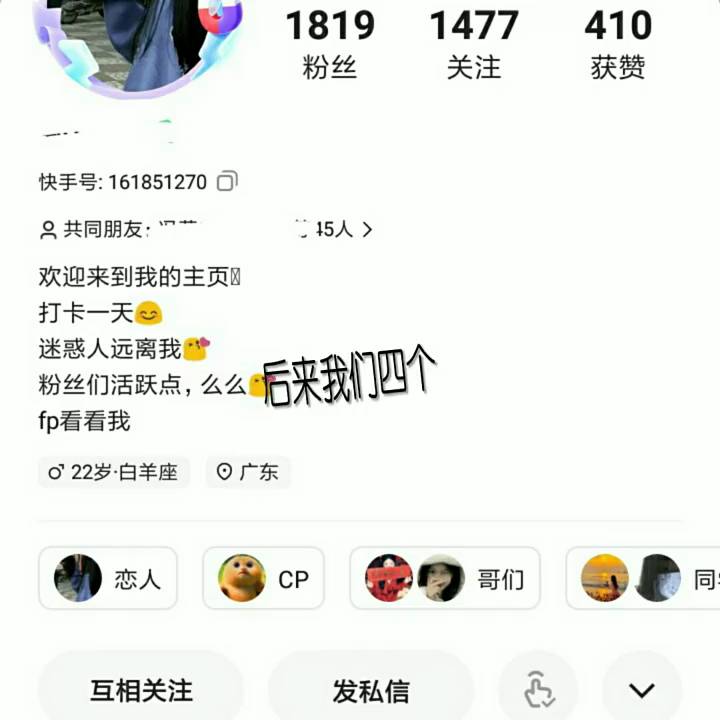Expand more options with the down chevron
The image size is (720, 720).
642,690
